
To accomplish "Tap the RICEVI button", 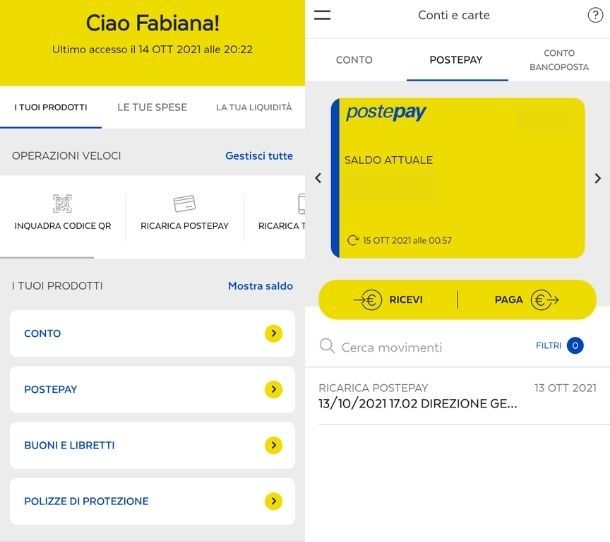I will [388, 299].
